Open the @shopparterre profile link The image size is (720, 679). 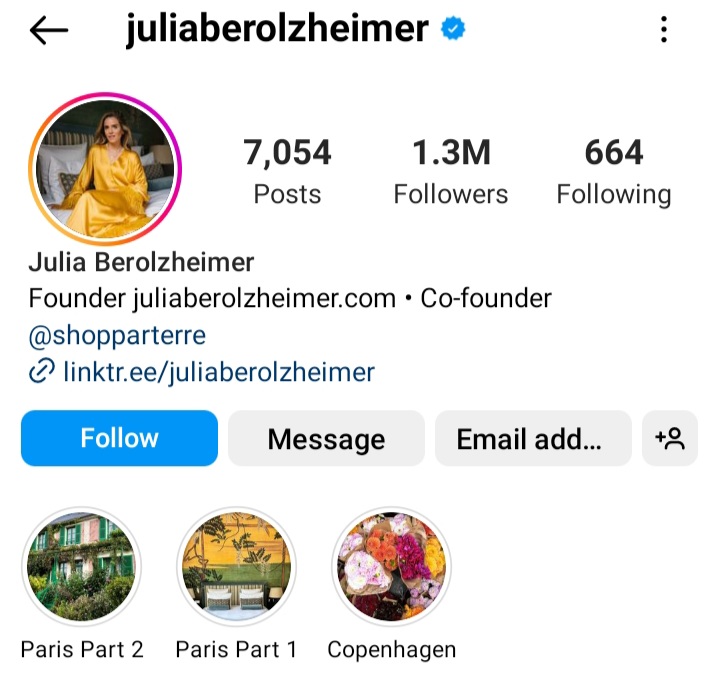tap(117, 335)
